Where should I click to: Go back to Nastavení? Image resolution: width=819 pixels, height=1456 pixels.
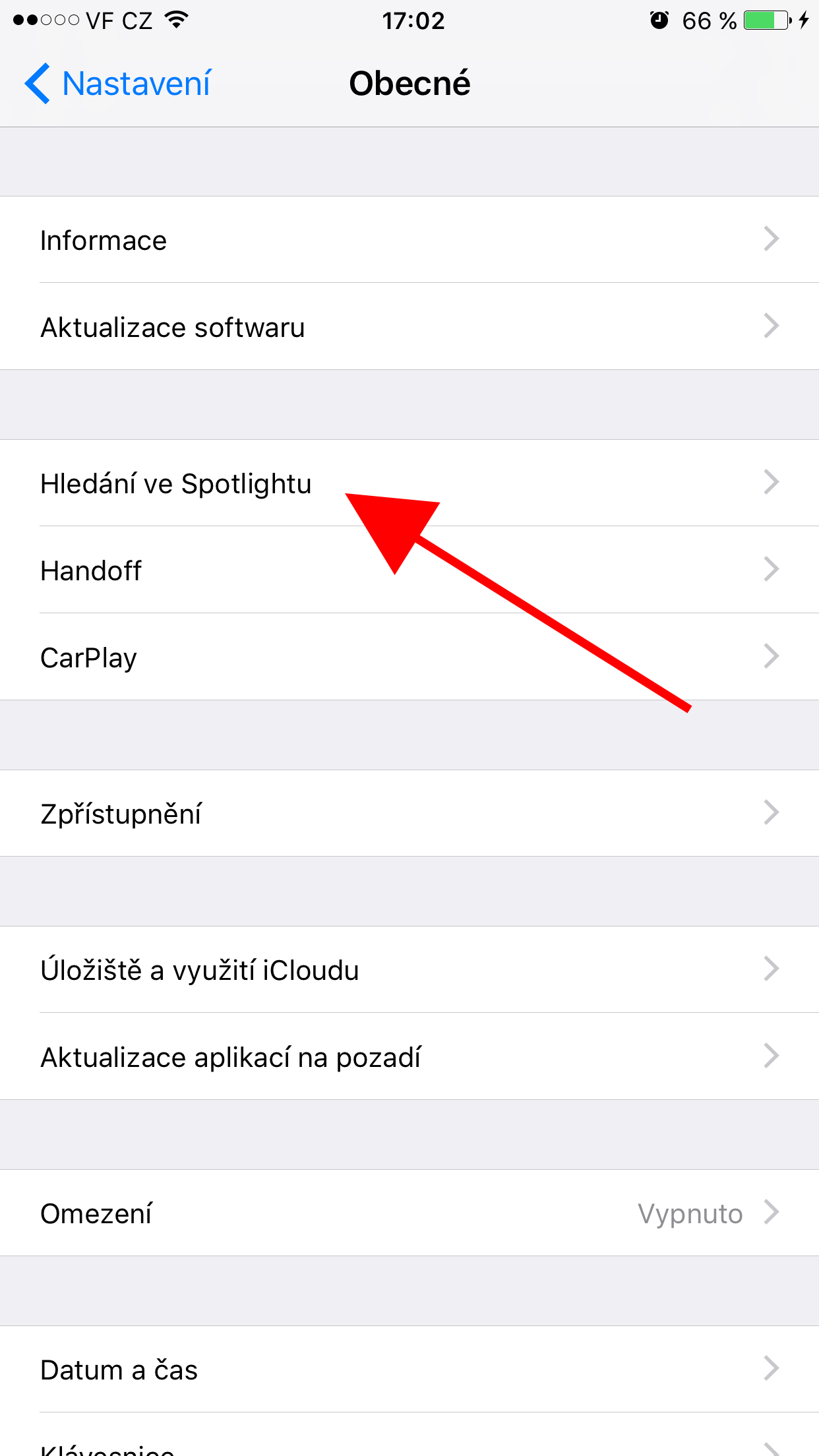point(119,84)
